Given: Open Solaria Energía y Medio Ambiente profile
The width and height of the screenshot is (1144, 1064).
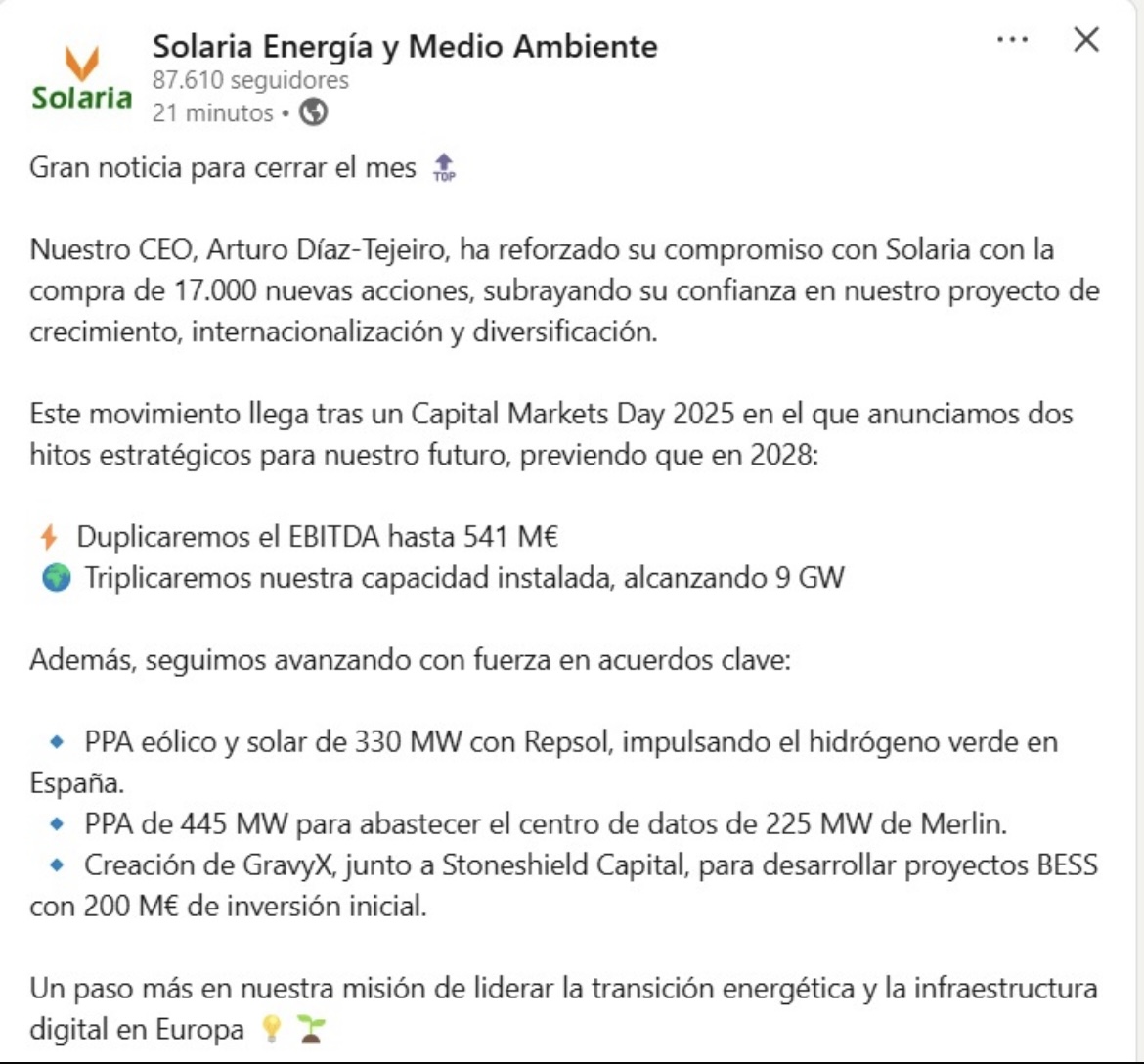Looking at the screenshot, I should click(405, 46).
